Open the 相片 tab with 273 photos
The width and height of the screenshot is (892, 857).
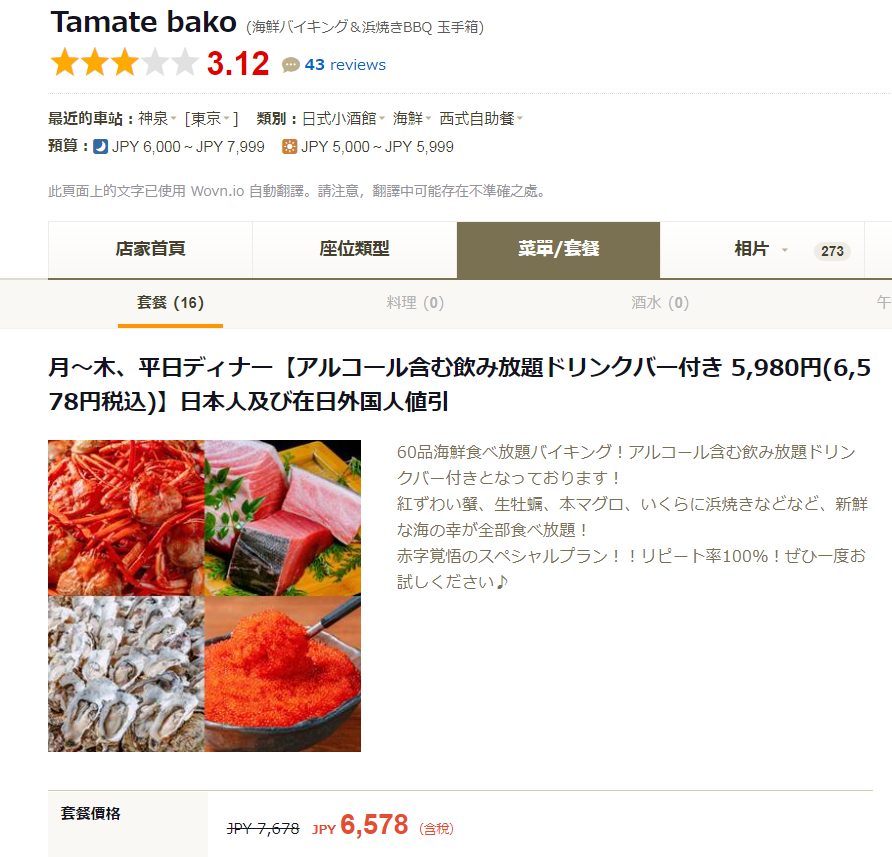point(762,250)
